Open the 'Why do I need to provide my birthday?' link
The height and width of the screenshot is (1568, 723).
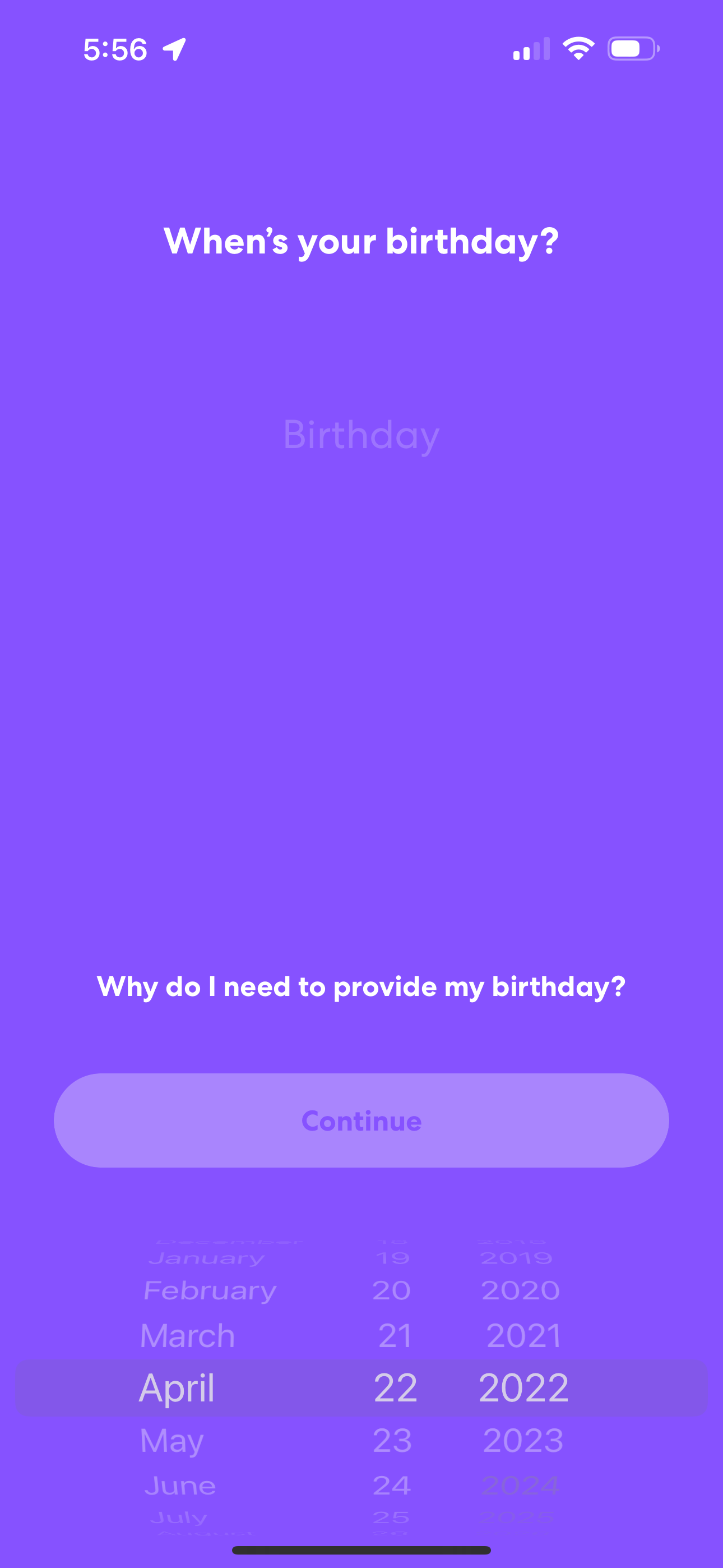pyautogui.click(x=361, y=986)
